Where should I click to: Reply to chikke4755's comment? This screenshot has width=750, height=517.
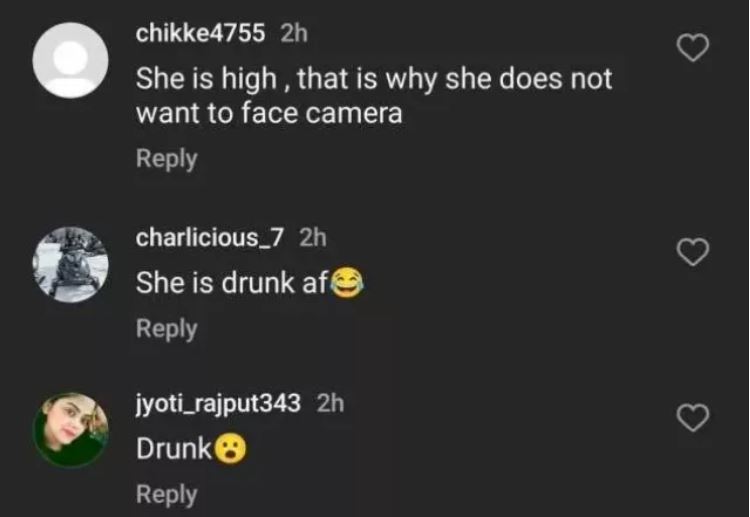[166, 158]
